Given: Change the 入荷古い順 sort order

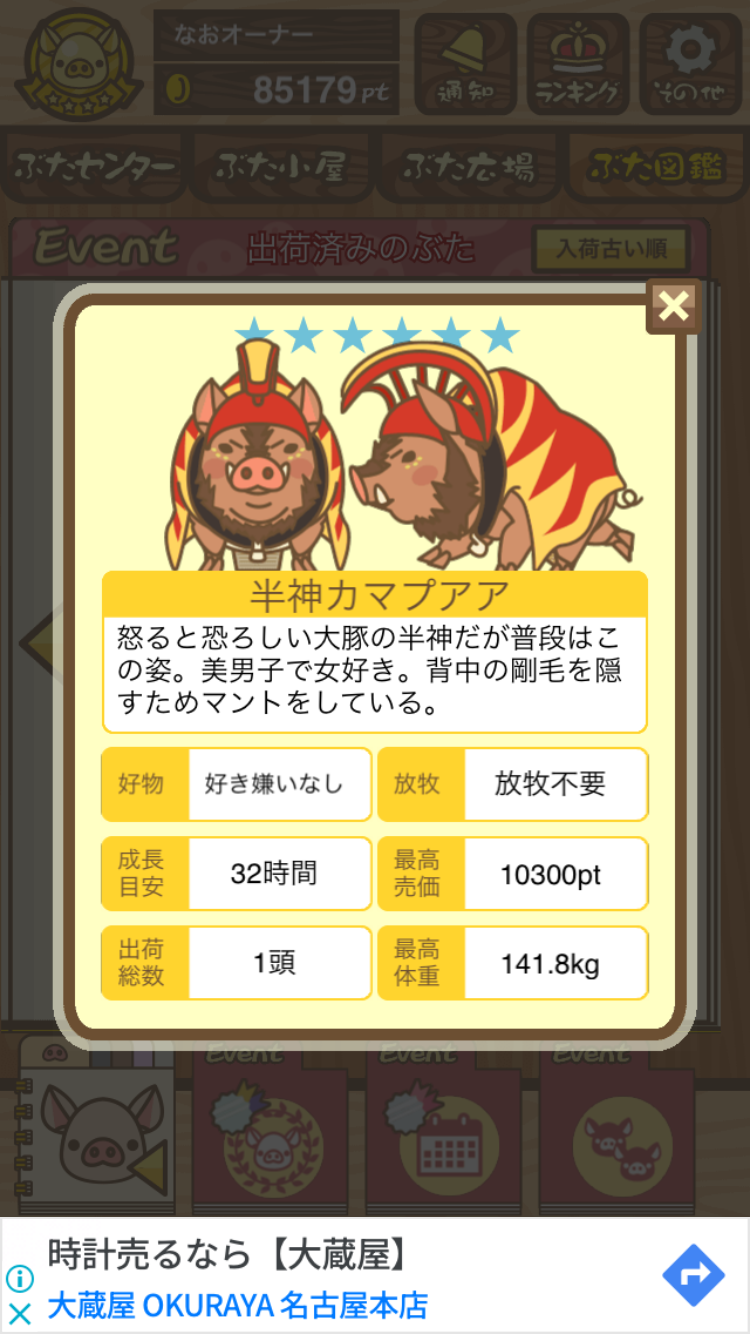Looking at the screenshot, I should coord(611,248).
